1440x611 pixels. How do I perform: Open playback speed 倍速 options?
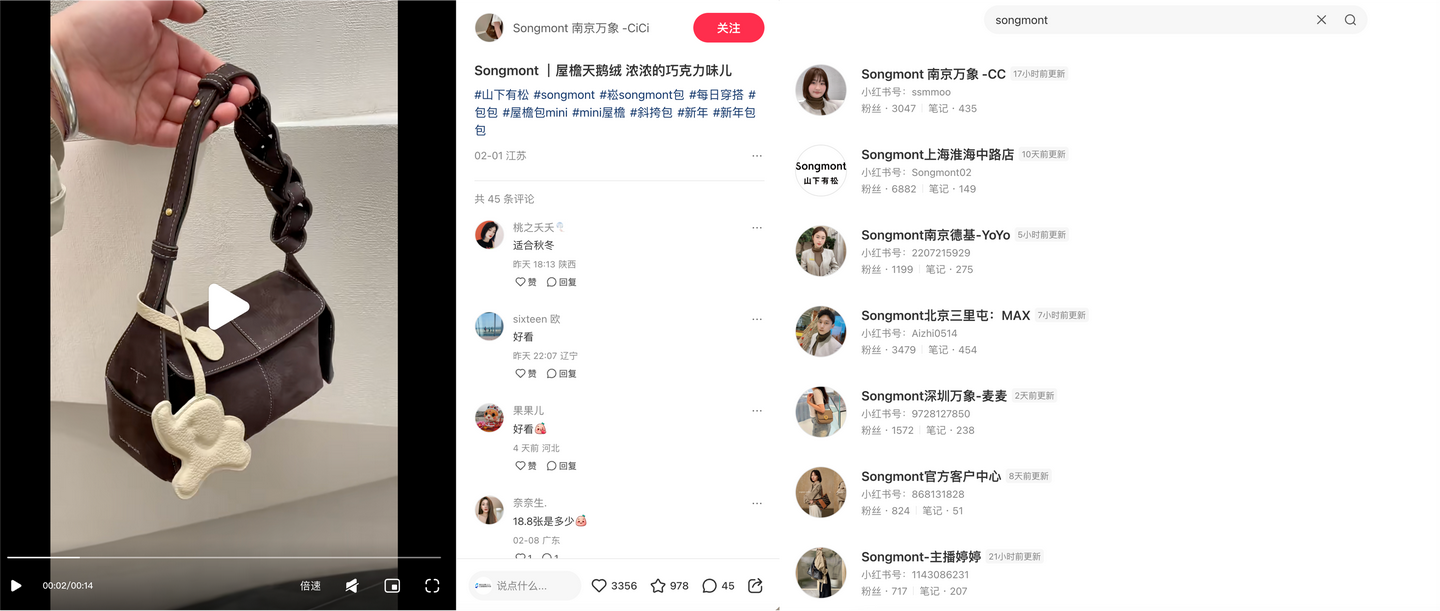click(x=310, y=586)
